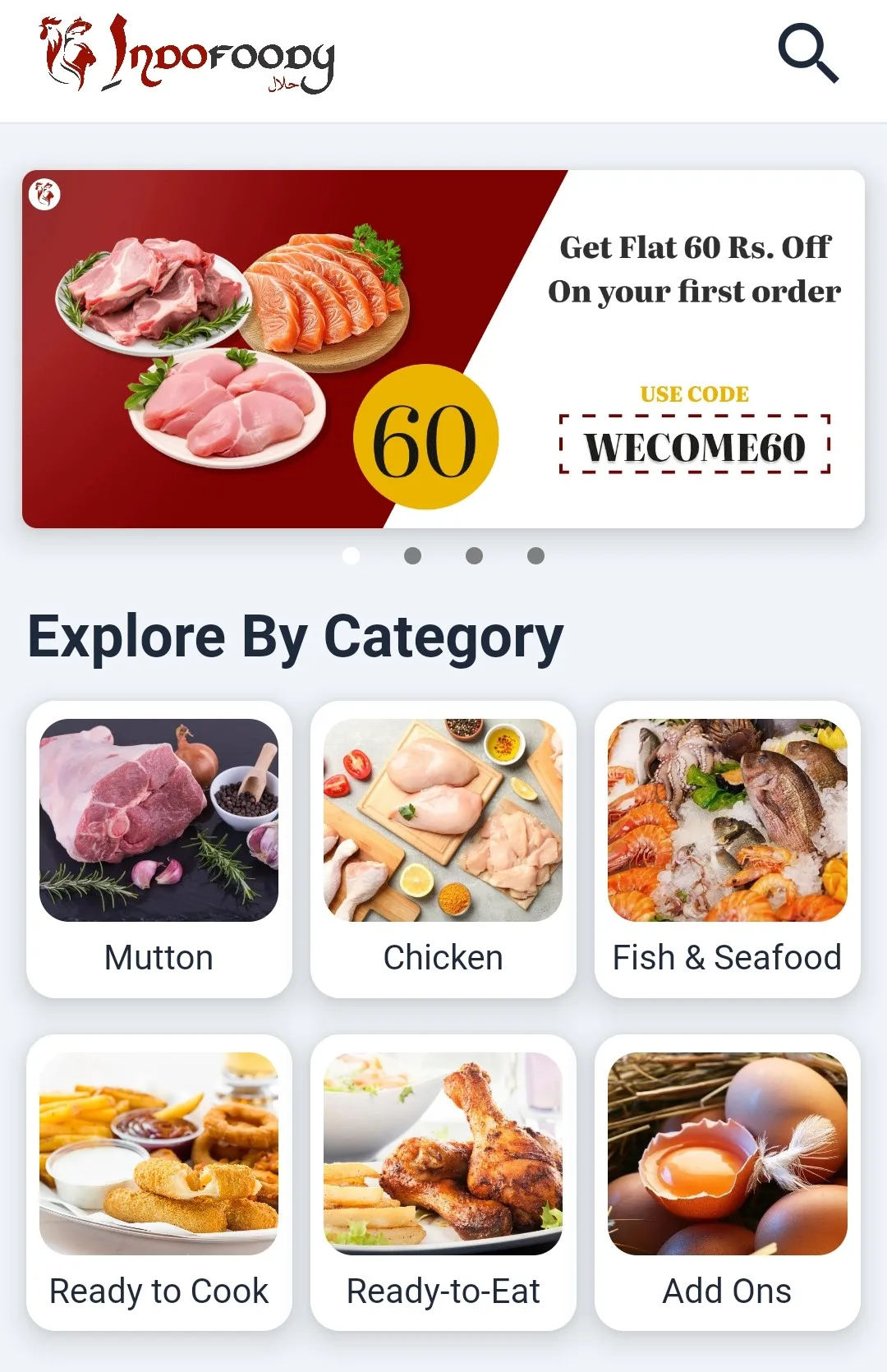Jump to the third banner slide dot
The image size is (887, 1372).
coord(474,556)
